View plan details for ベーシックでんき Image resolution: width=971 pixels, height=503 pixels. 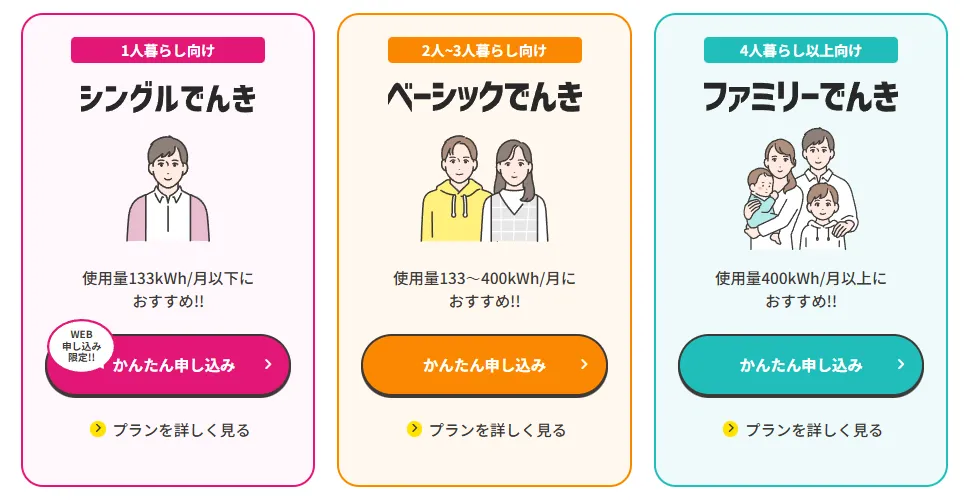(x=487, y=430)
